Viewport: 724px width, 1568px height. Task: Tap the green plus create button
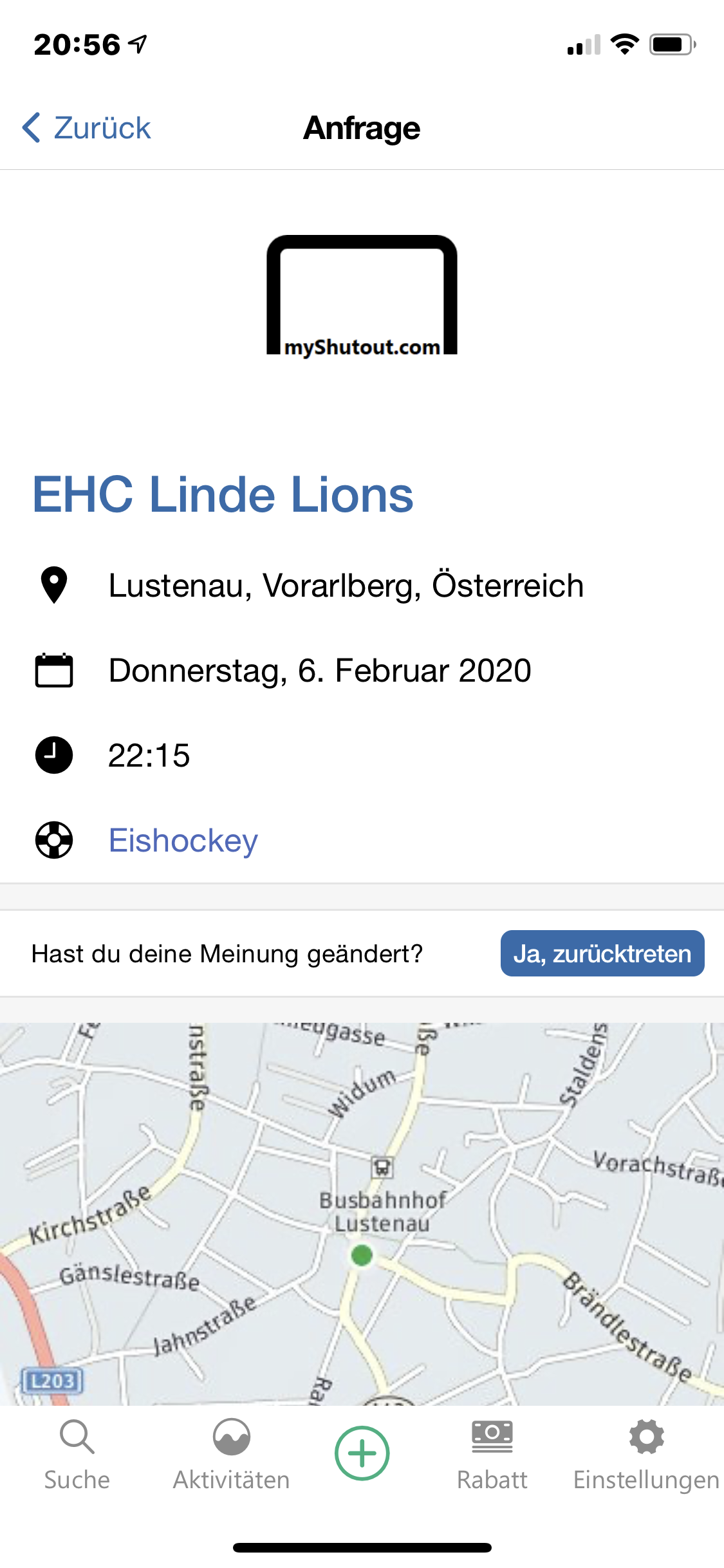(362, 1453)
